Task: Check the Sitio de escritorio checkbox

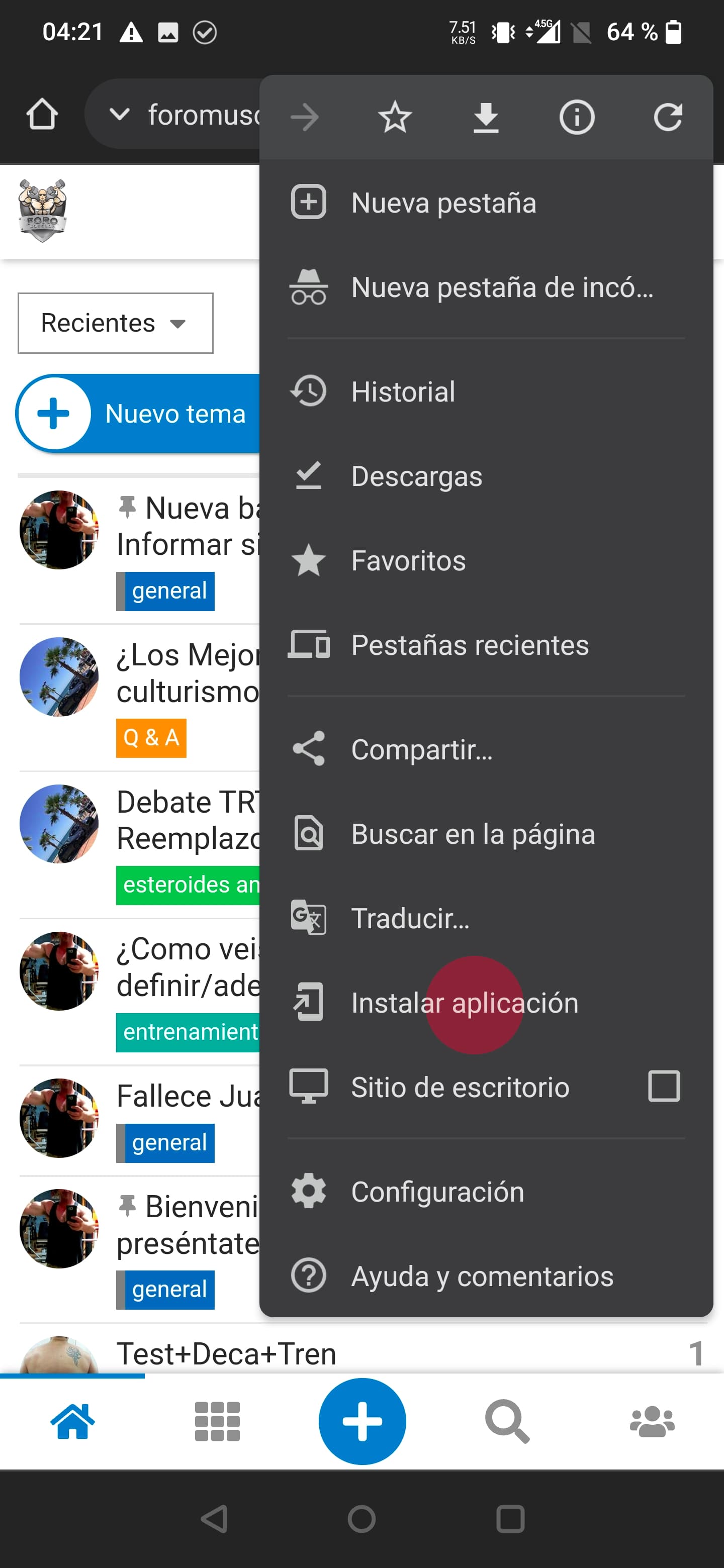Action: click(x=664, y=1087)
